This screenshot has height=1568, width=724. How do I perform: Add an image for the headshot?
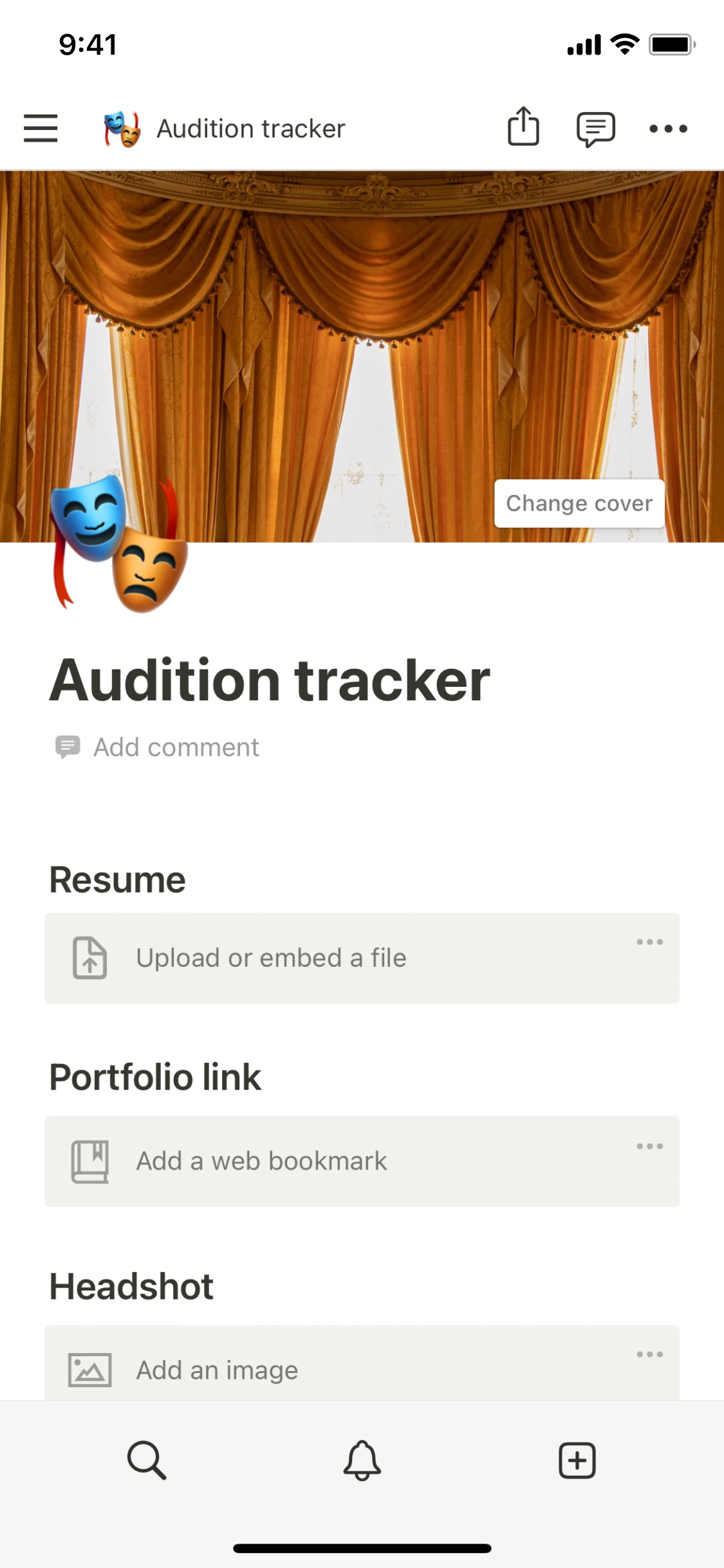click(x=217, y=1370)
